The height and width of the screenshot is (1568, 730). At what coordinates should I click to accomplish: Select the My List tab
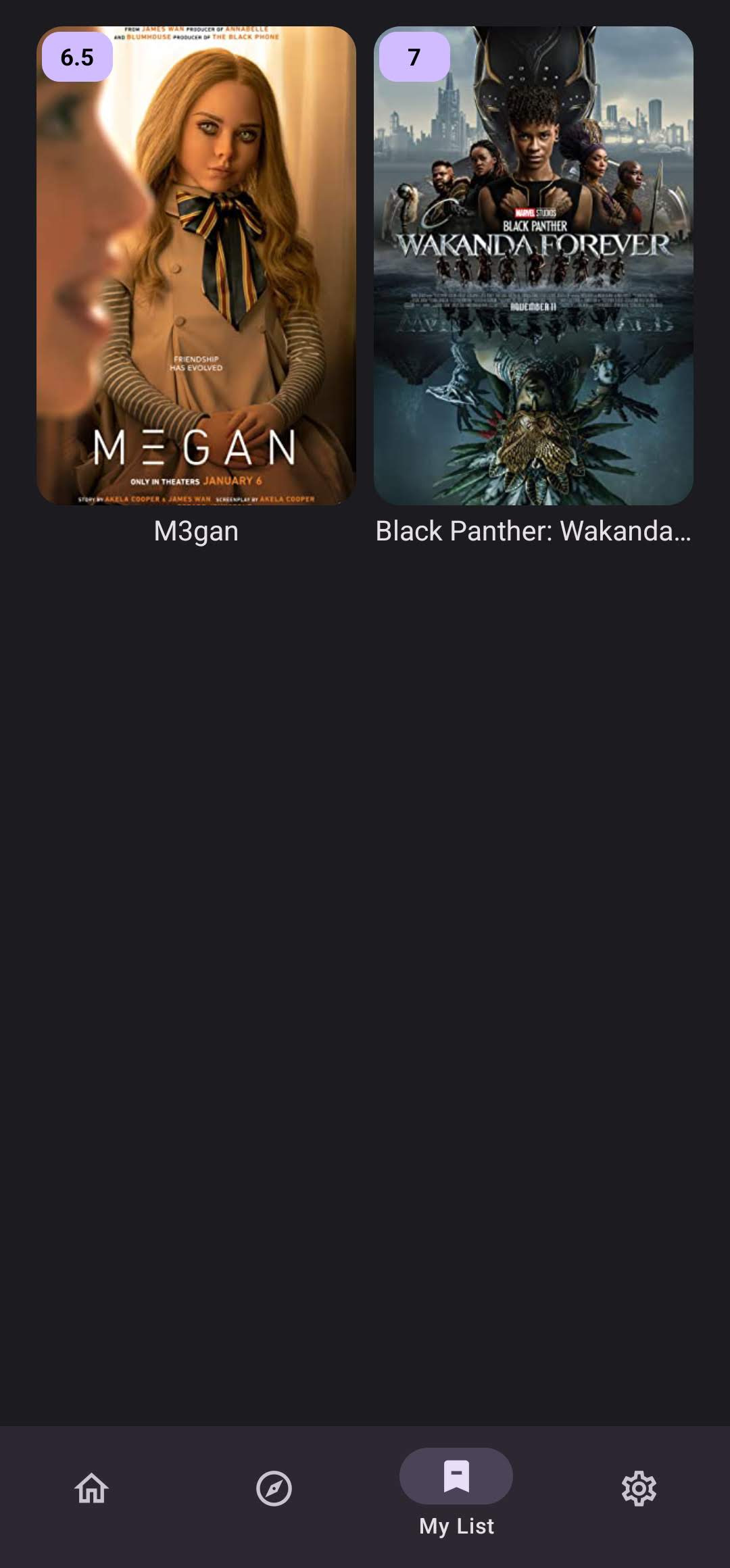coord(456,1494)
